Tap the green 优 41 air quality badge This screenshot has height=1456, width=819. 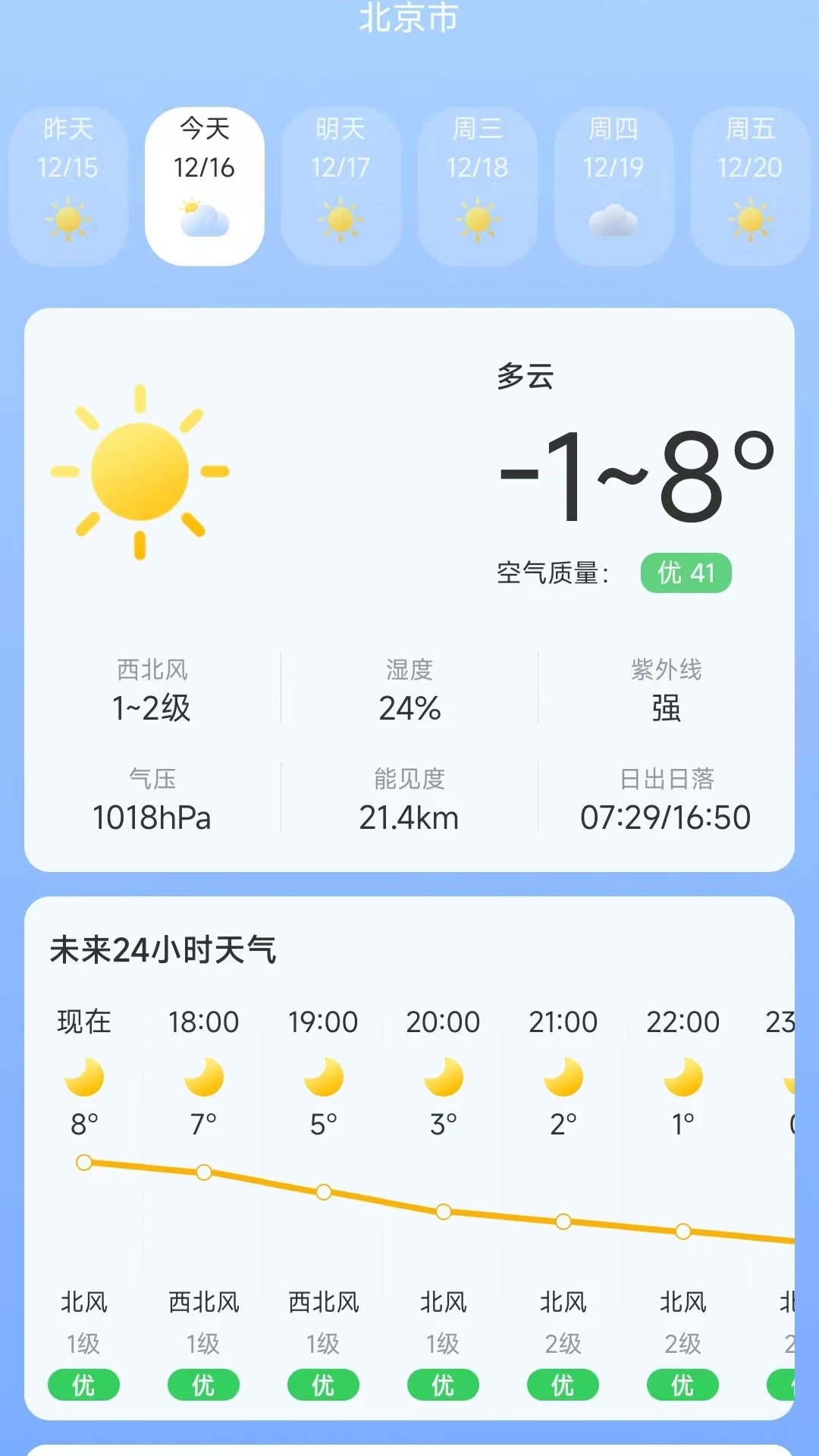point(686,575)
